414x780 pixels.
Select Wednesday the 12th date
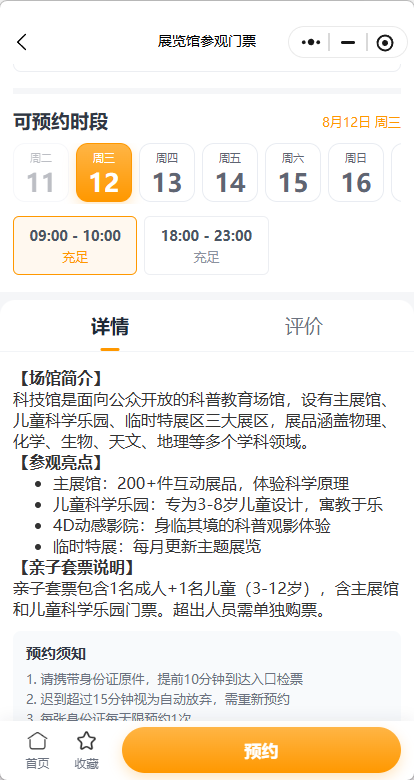(104, 173)
